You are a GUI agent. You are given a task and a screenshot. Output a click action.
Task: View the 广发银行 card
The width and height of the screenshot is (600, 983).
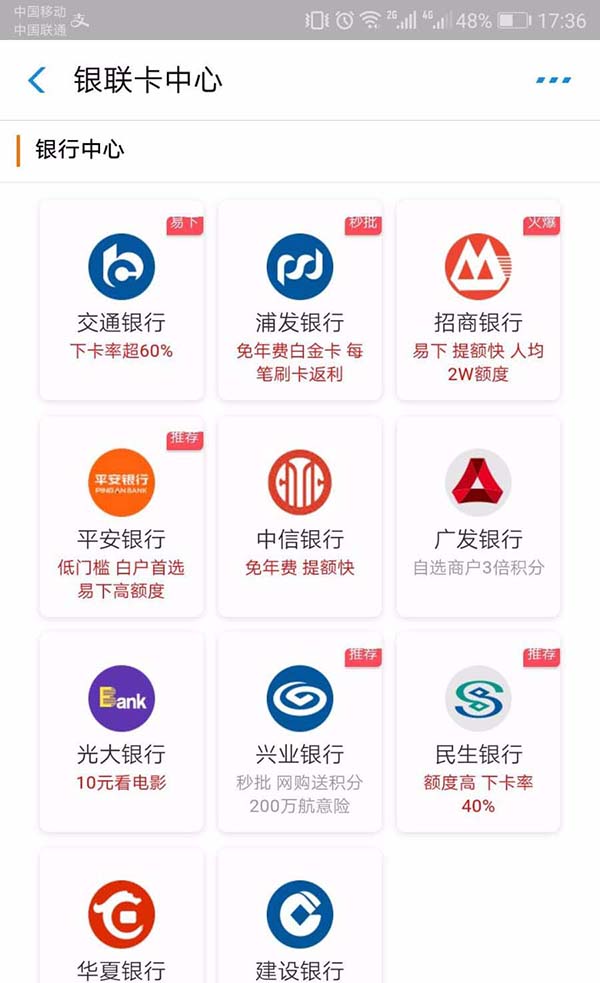pos(478,516)
